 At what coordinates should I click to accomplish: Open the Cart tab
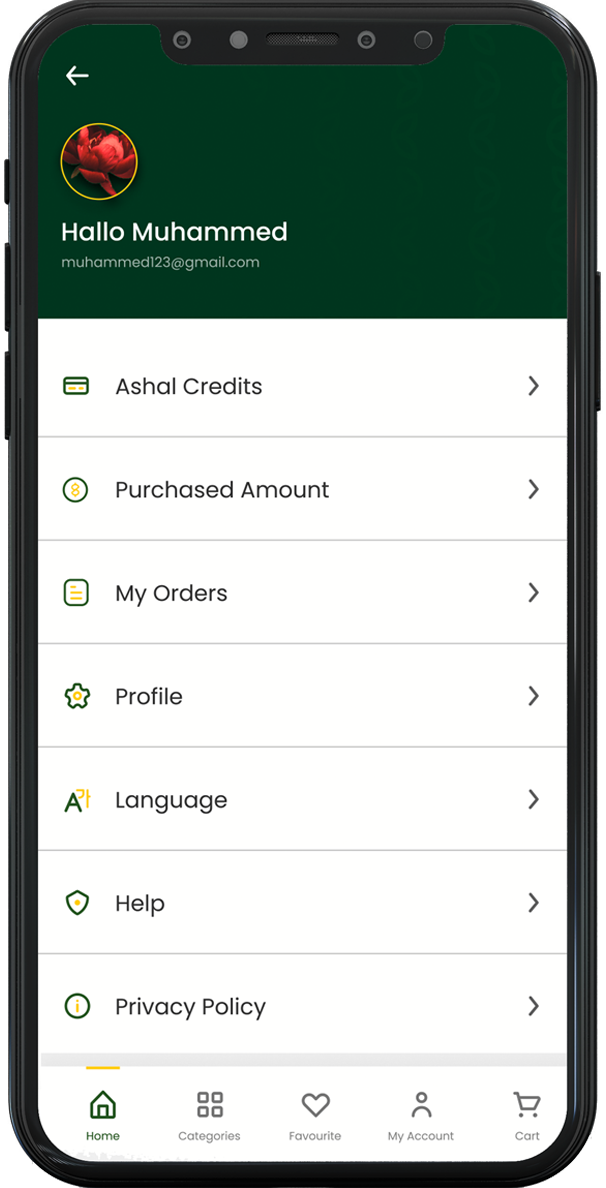click(527, 1114)
